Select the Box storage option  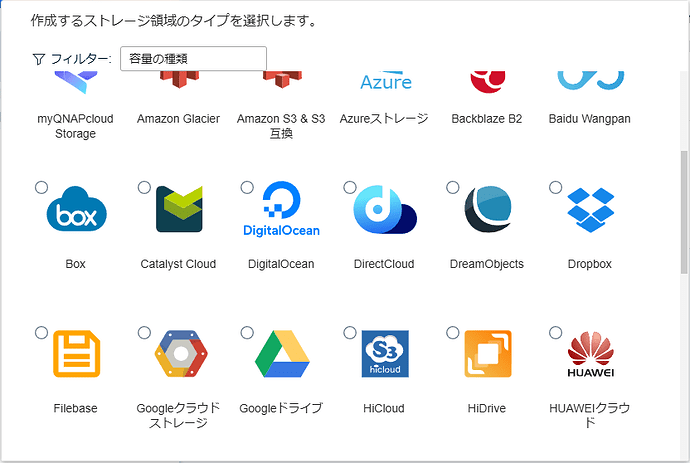point(41,188)
